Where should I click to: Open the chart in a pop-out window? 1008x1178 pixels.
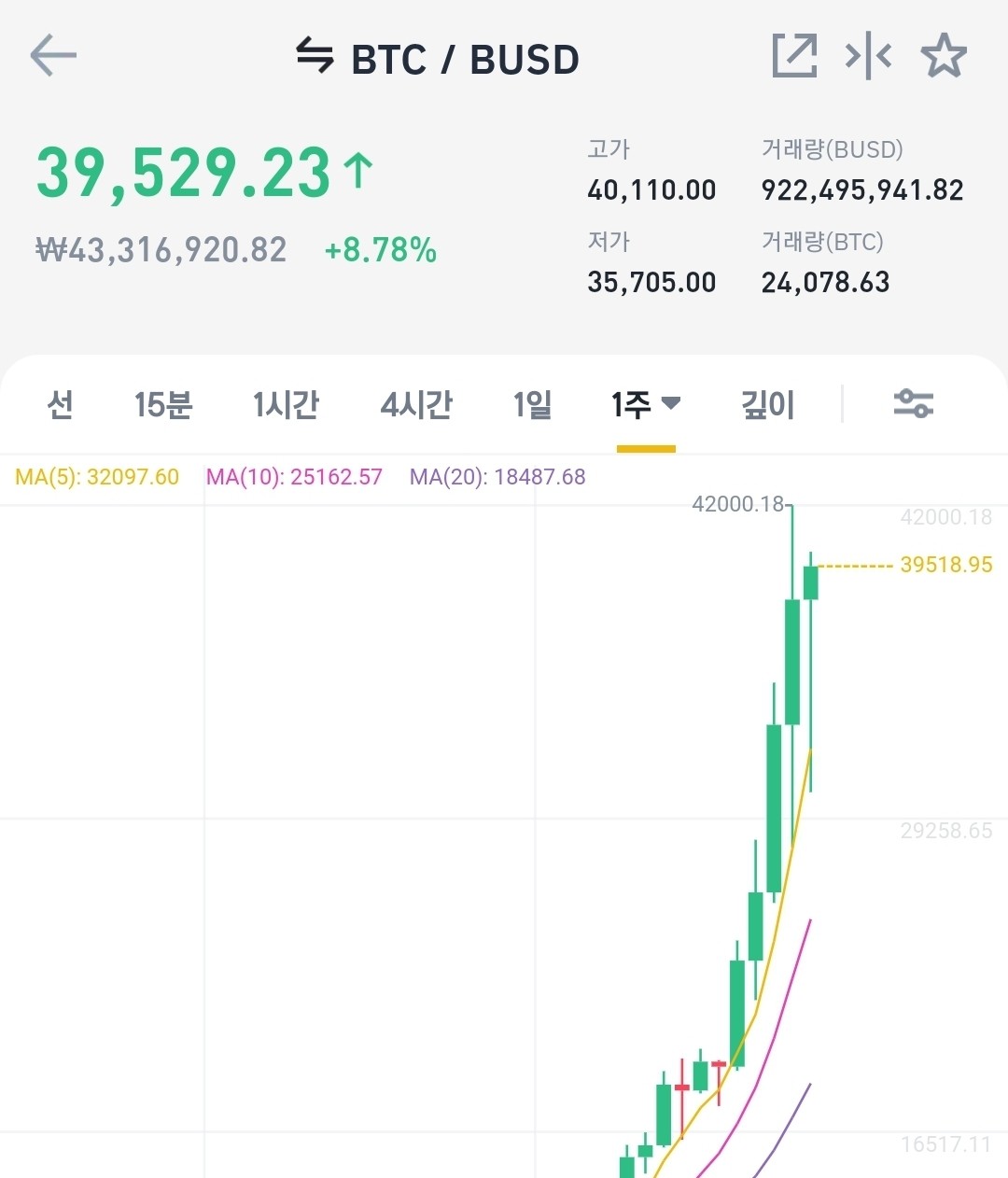[794, 56]
